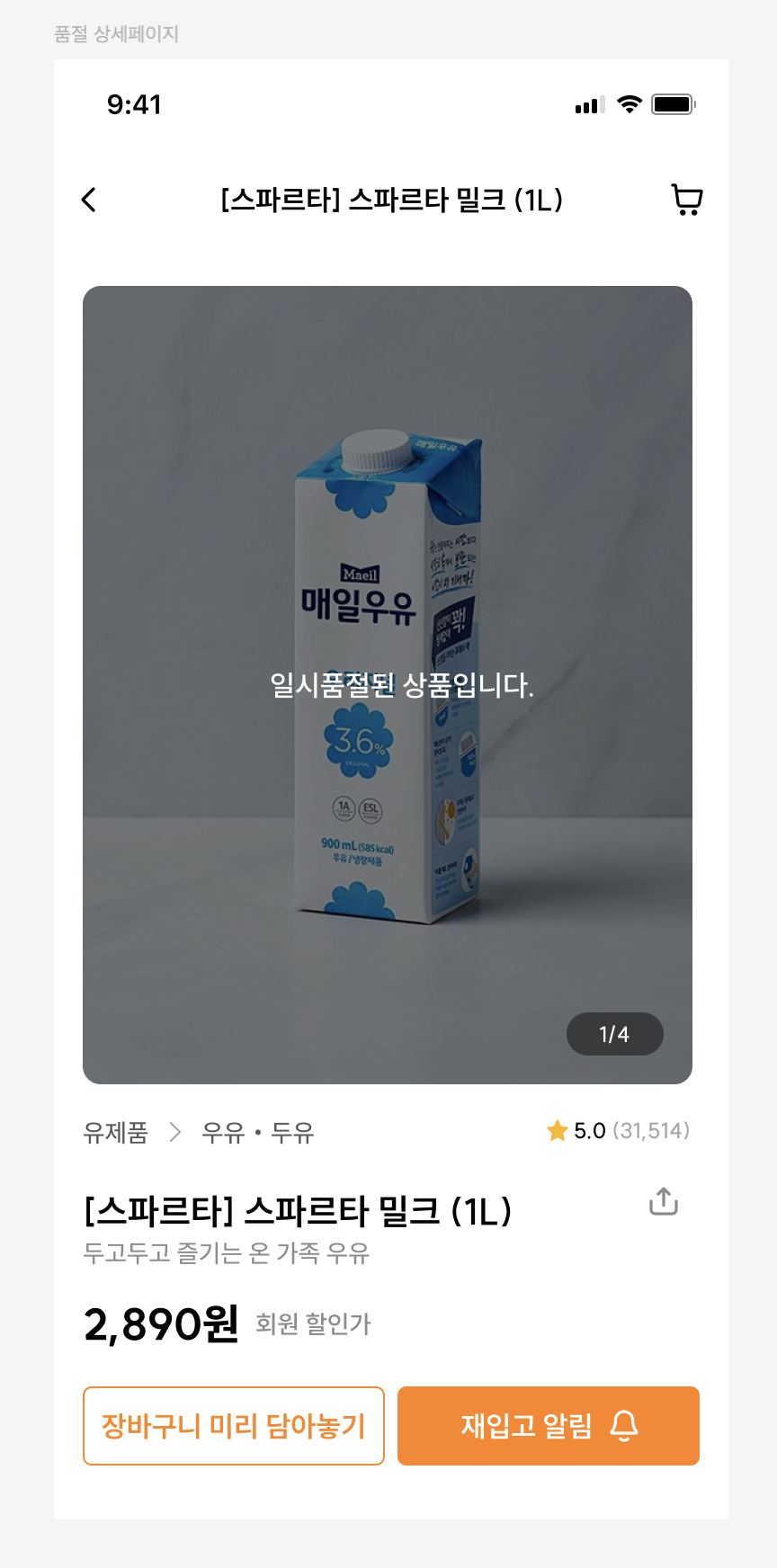Open the shopping cart icon

tap(687, 200)
